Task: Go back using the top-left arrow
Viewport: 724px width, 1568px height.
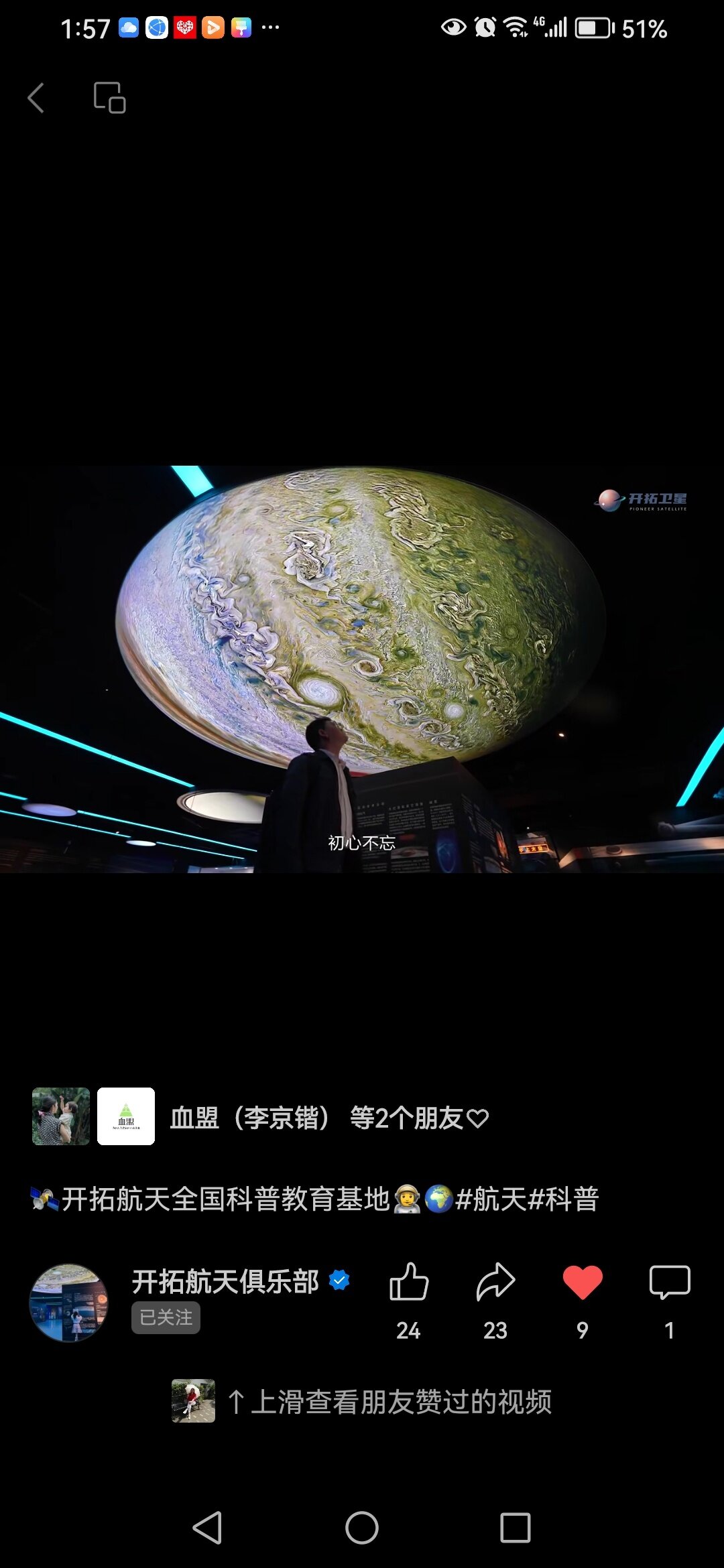Action: [36, 98]
